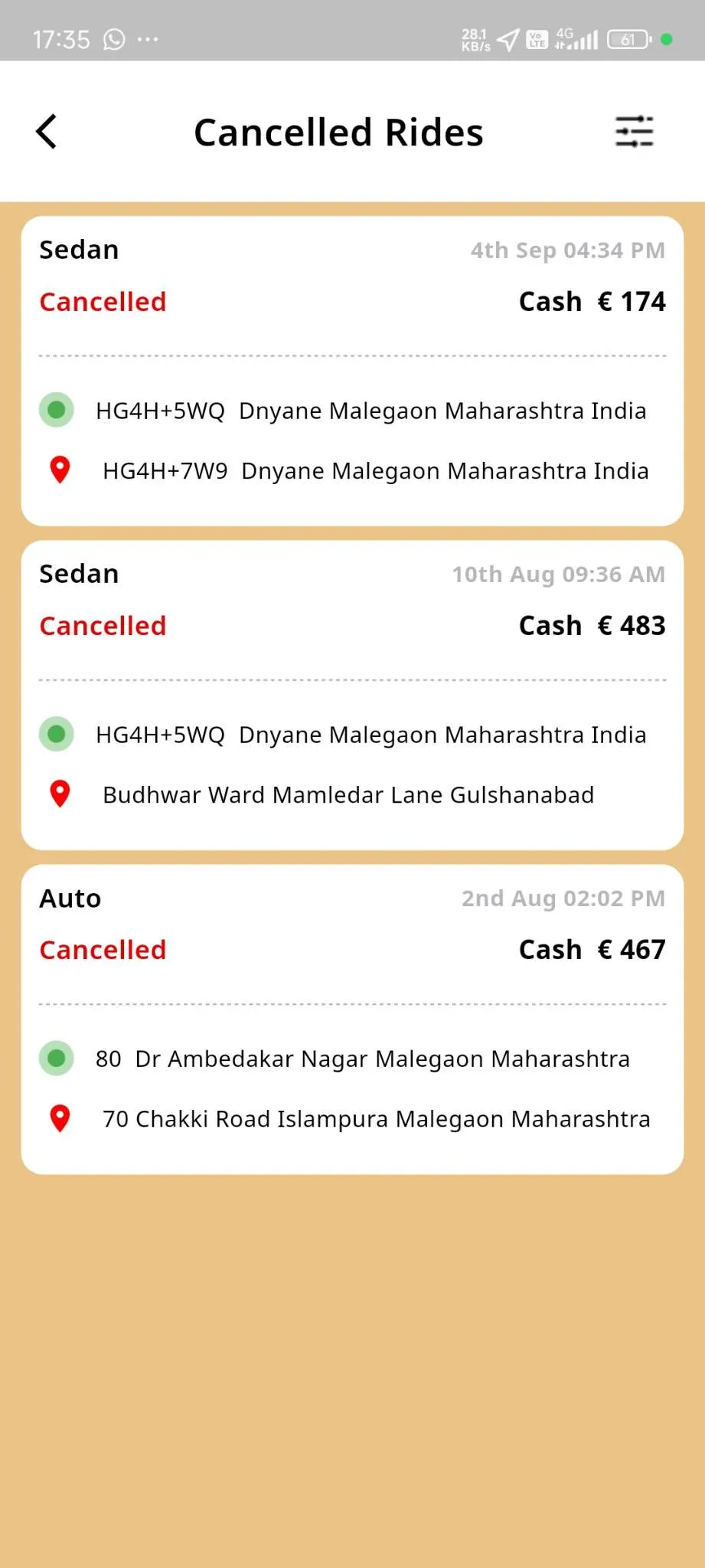
Task: Tap the battery indicator in status bar
Action: [x=626, y=38]
